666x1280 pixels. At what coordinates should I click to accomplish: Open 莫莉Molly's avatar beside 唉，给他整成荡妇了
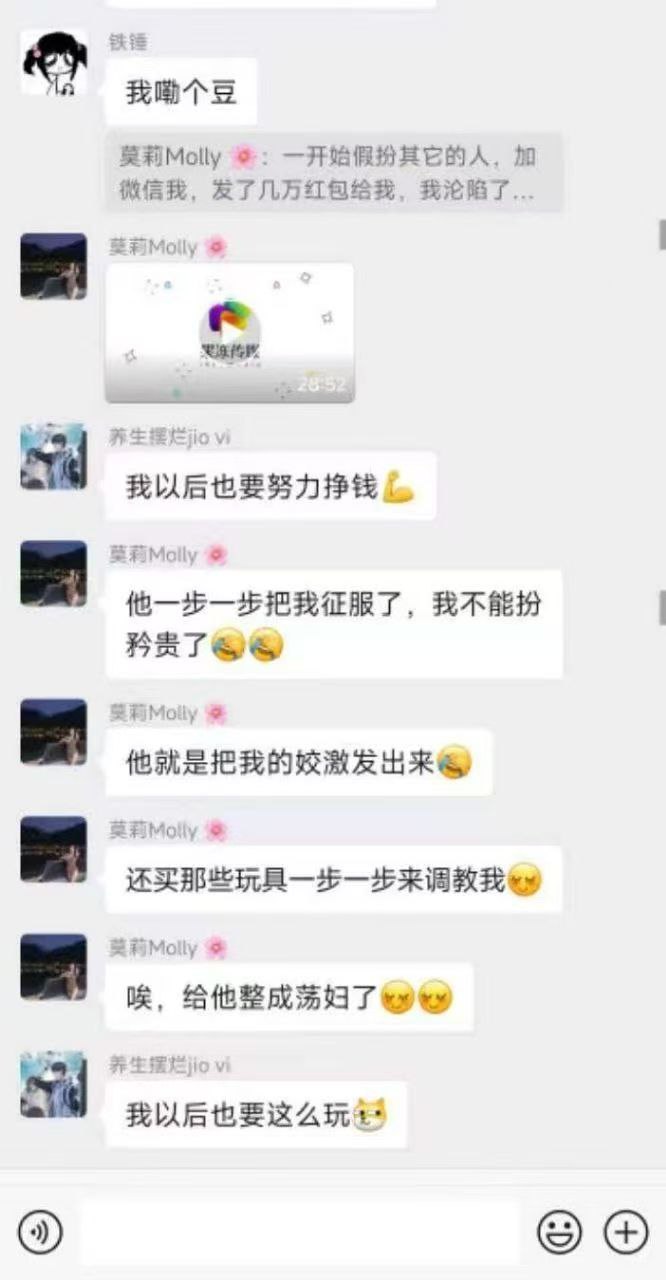[54, 967]
